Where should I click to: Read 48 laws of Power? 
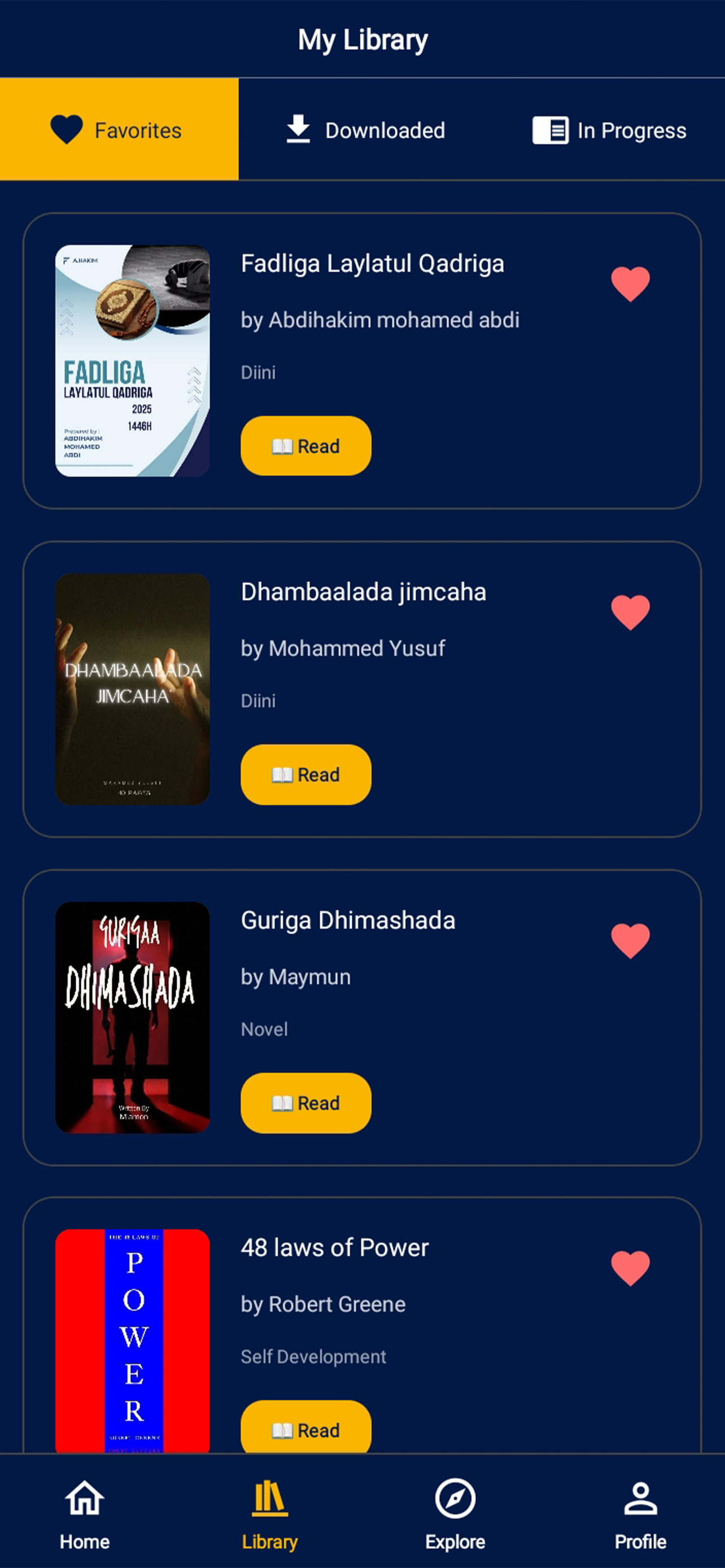point(305,1427)
